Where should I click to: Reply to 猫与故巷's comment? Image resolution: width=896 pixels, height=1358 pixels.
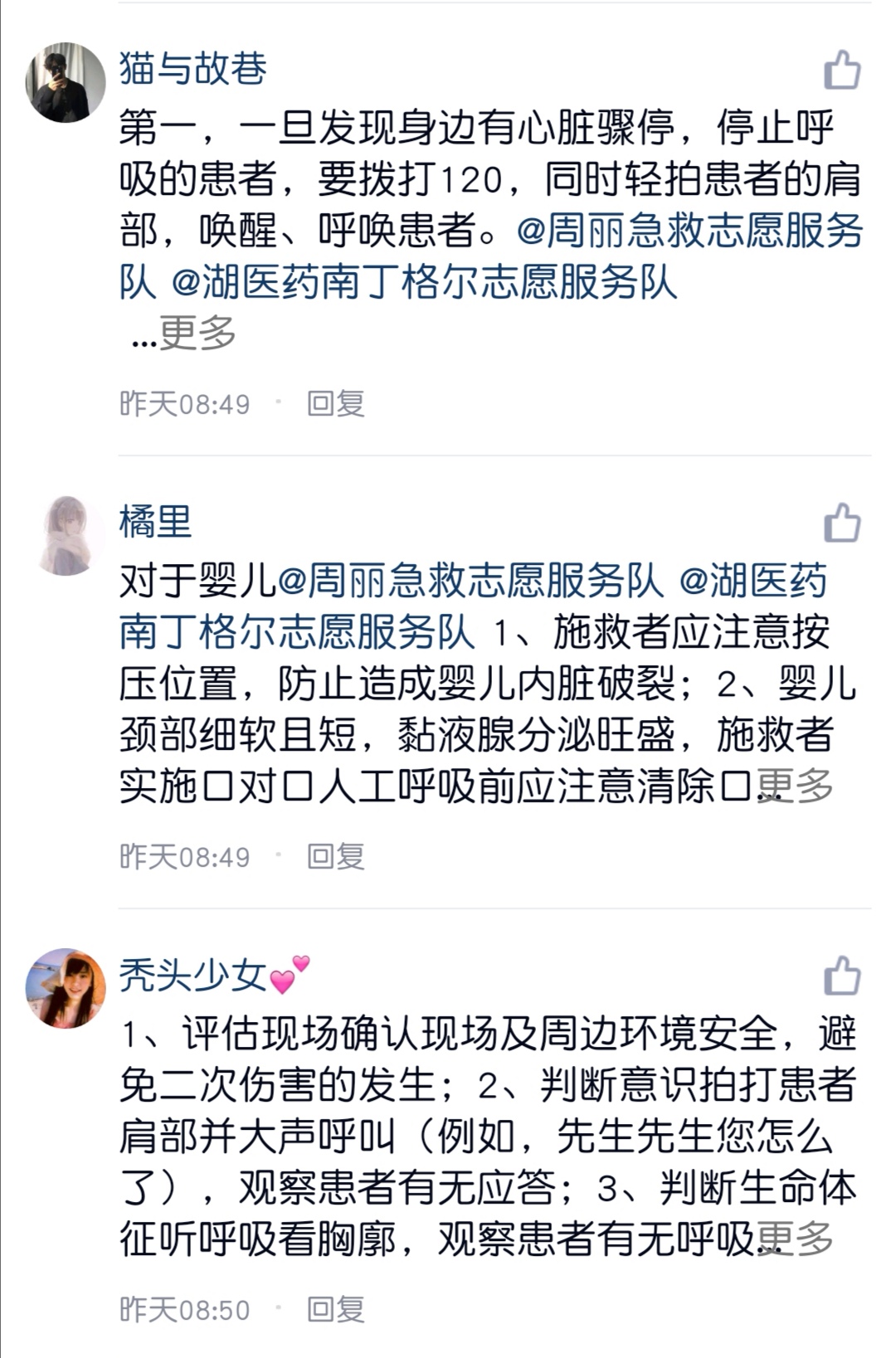point(336,404)
